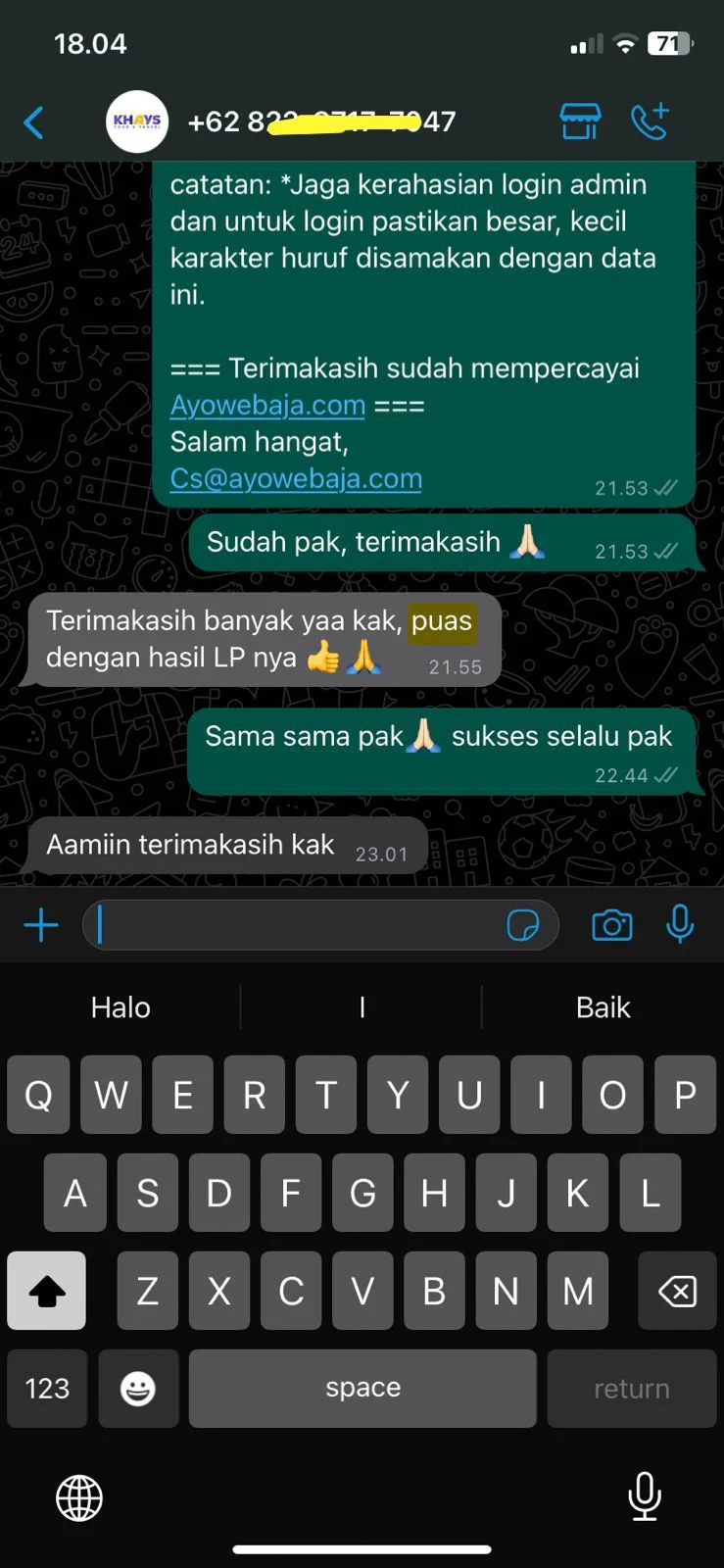Tap the backspace key
The height and width of the screenshot is (1568, 724).
677,1291
